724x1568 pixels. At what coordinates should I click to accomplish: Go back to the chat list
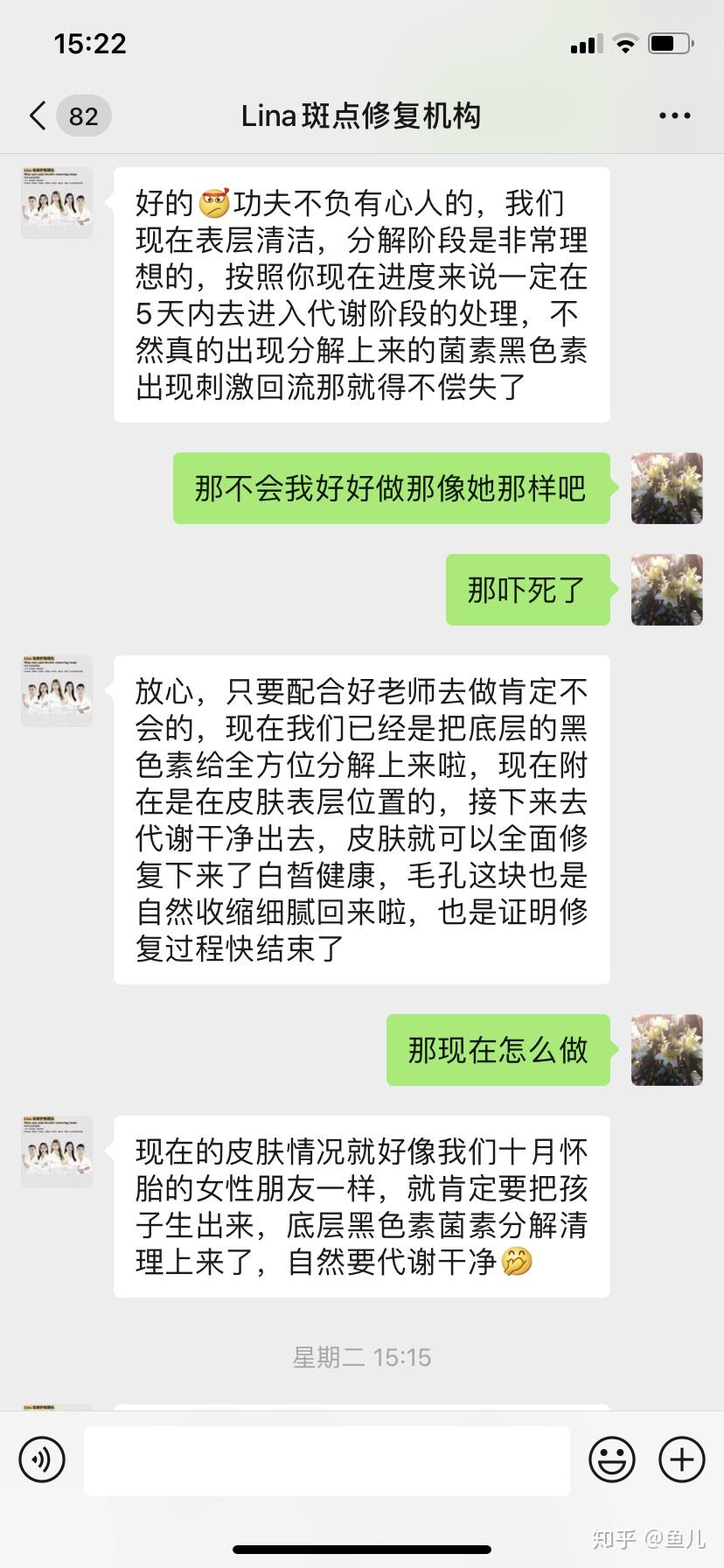point(38,115)
